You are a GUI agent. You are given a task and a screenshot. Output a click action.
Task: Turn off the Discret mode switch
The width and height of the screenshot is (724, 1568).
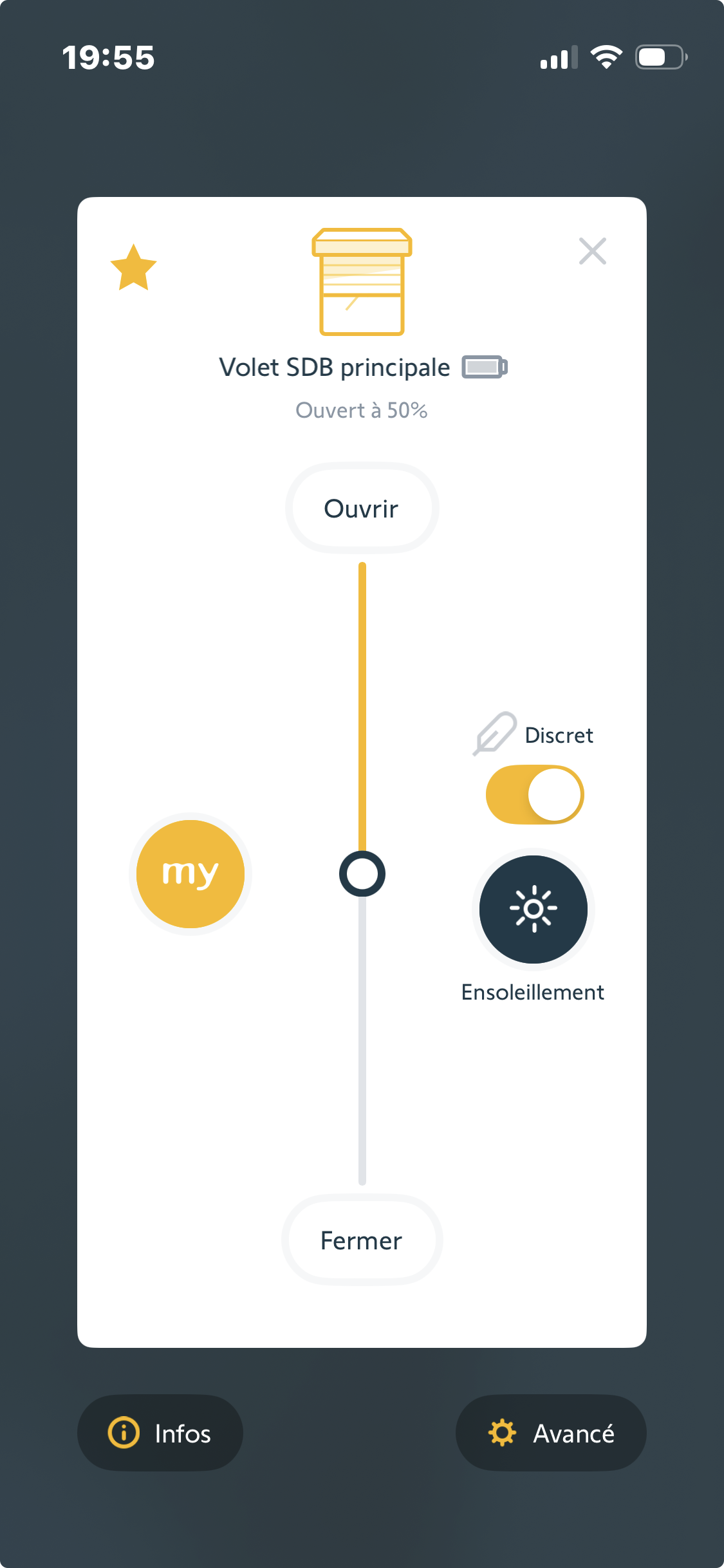(x=534, y=794)
